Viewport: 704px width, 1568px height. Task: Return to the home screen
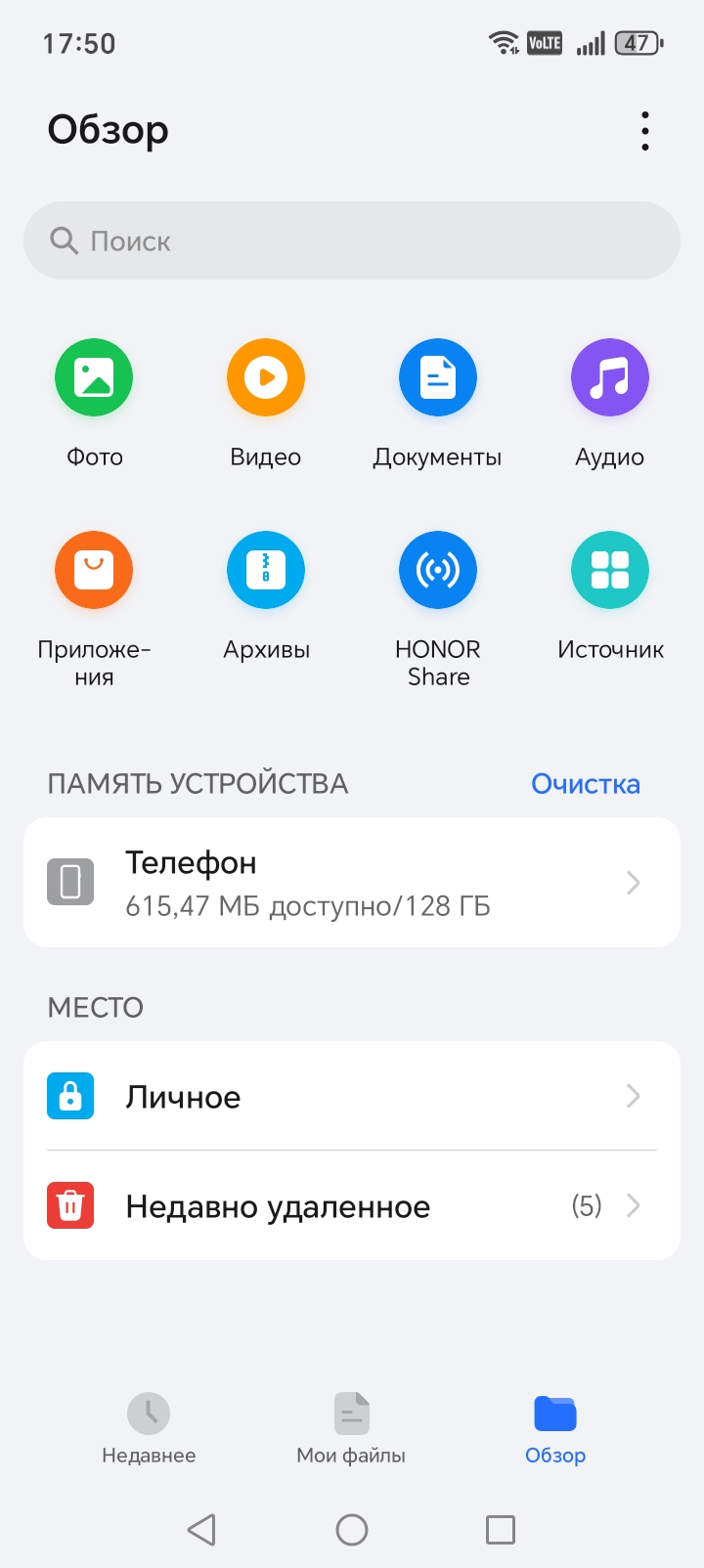coord(352,1530)
